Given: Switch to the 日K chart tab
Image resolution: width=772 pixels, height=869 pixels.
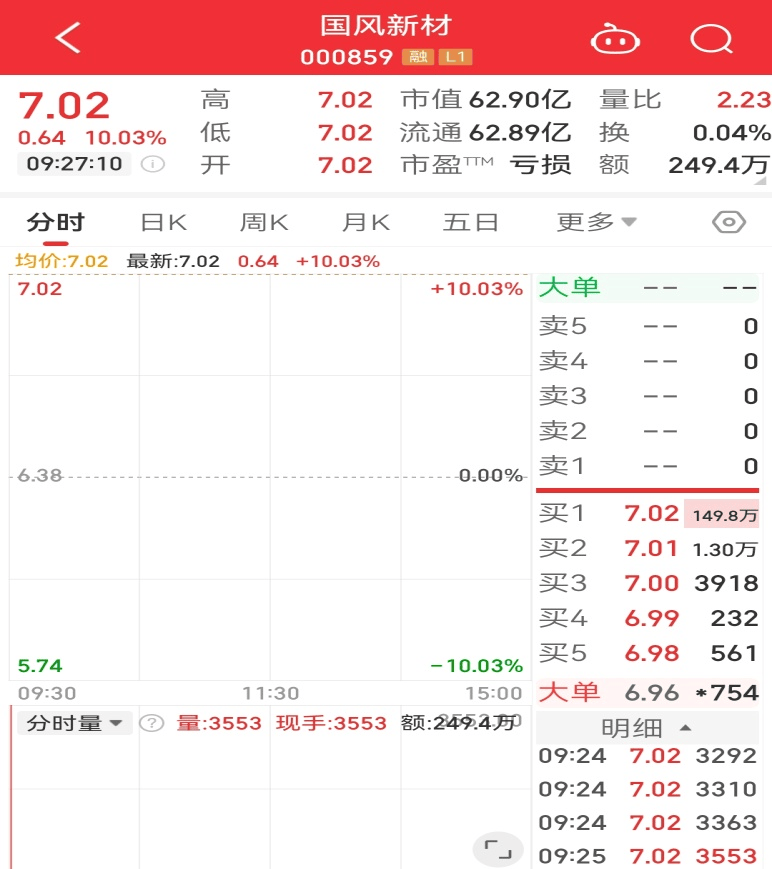Looking at the screenshot, I should pos(165,222).
